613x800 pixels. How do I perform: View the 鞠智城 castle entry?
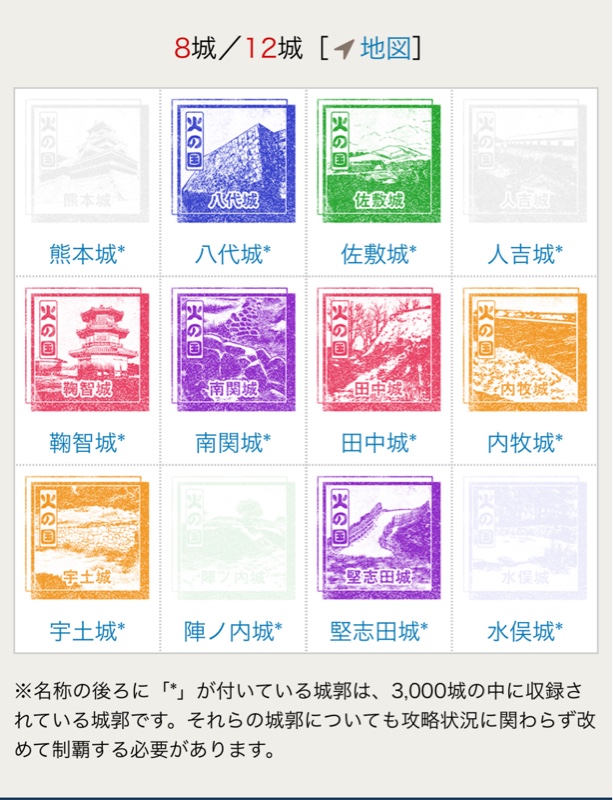click(87, 442)
